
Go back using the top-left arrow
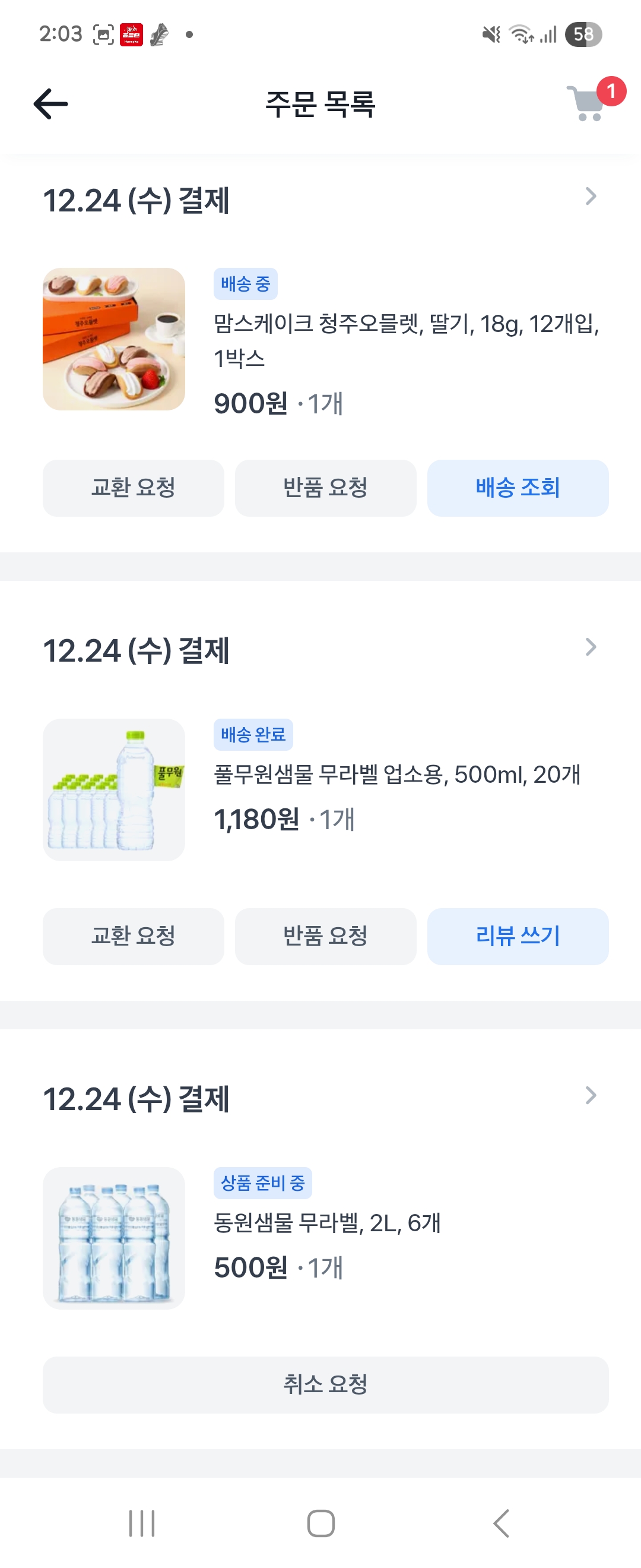(x=50, y=104)
